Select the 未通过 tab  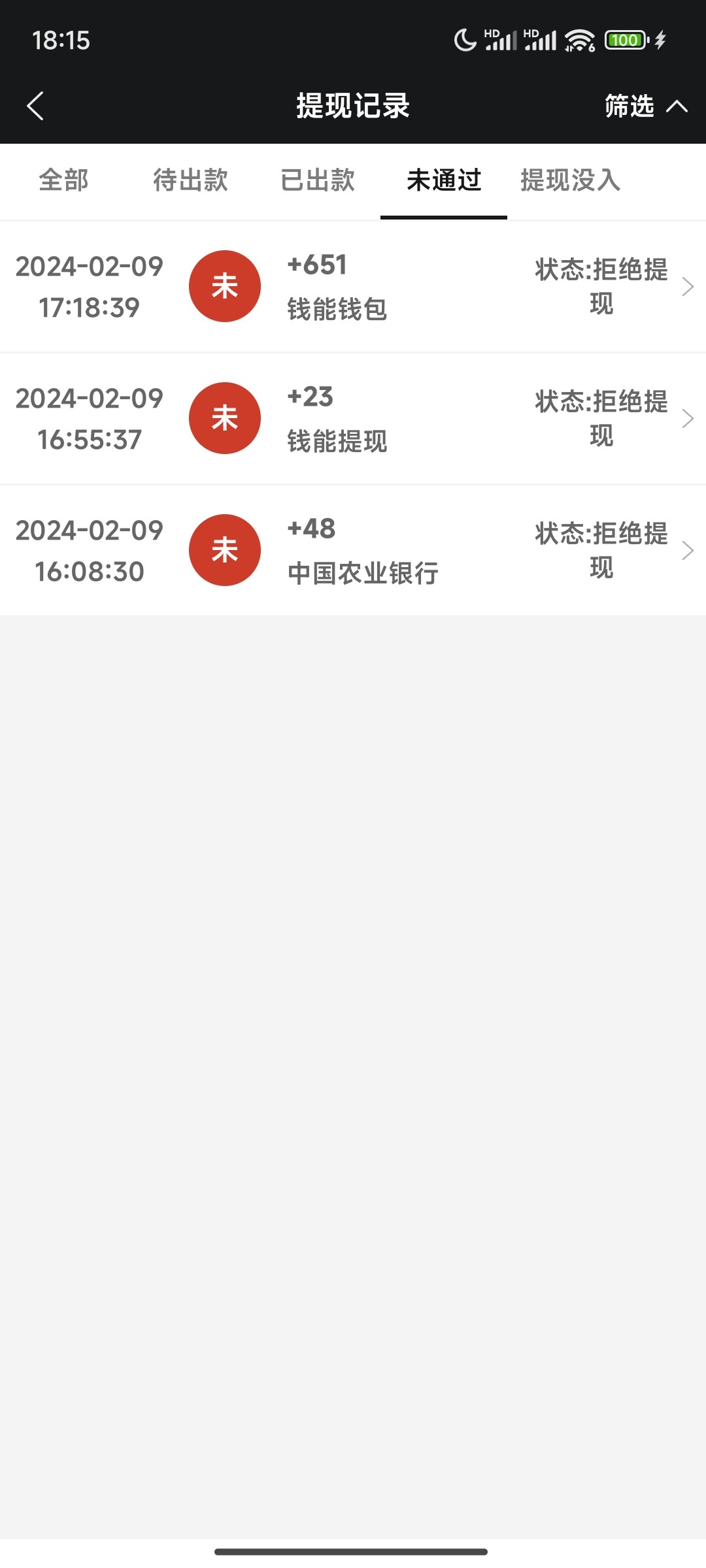click(x=444, y=180)
